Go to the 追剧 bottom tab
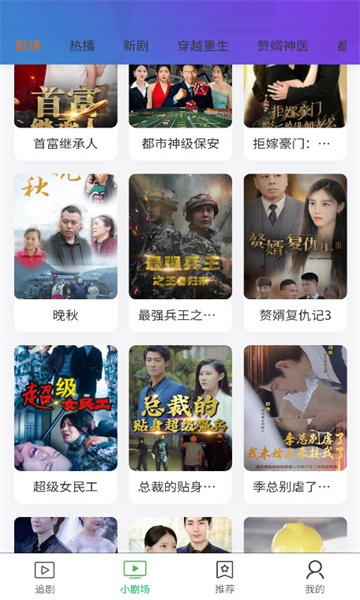 coord(45,577)
